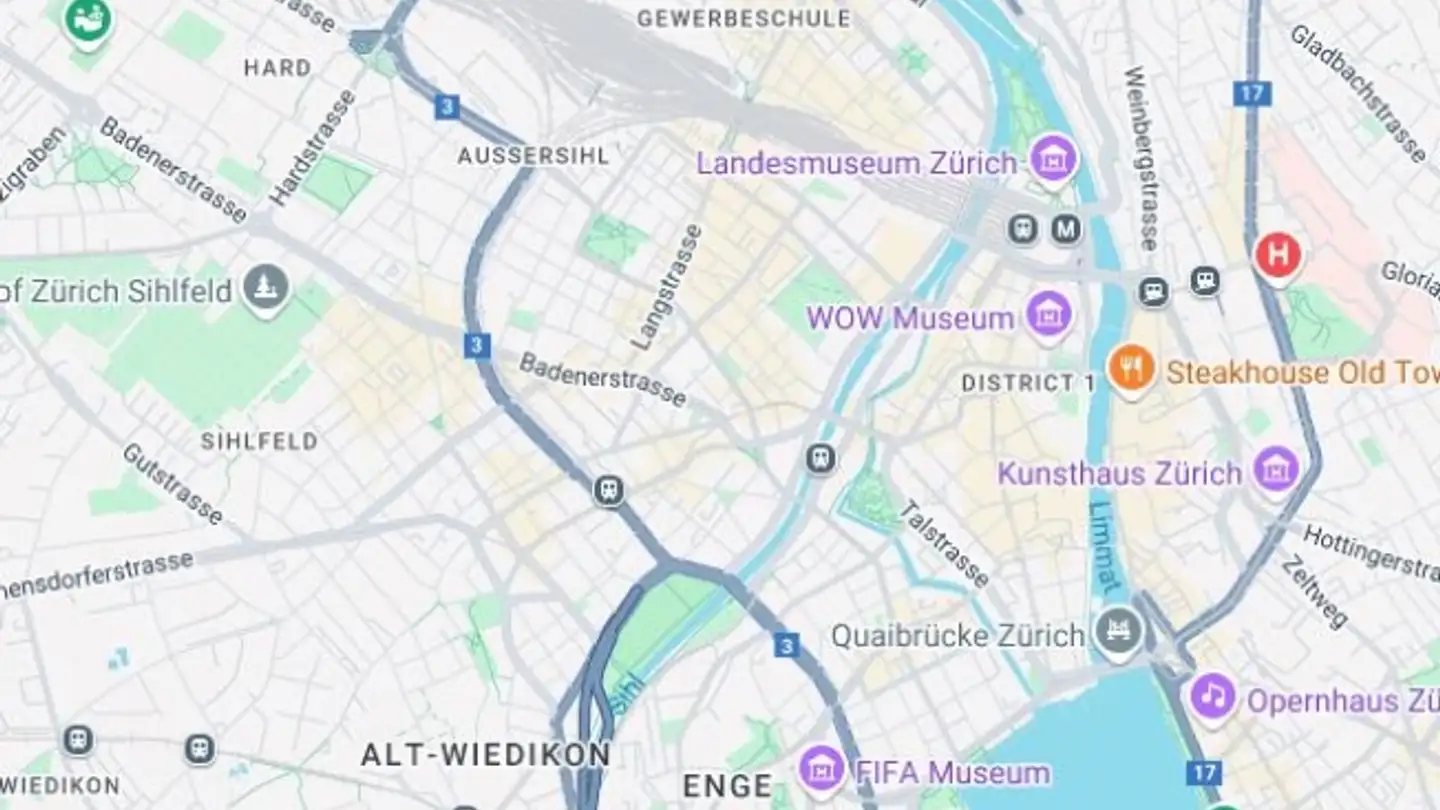Viewport: 1440px width, 810px height.
Task: Open the Kunsthaus Zürich museum marker
Action: click(x=1276, y=468)
